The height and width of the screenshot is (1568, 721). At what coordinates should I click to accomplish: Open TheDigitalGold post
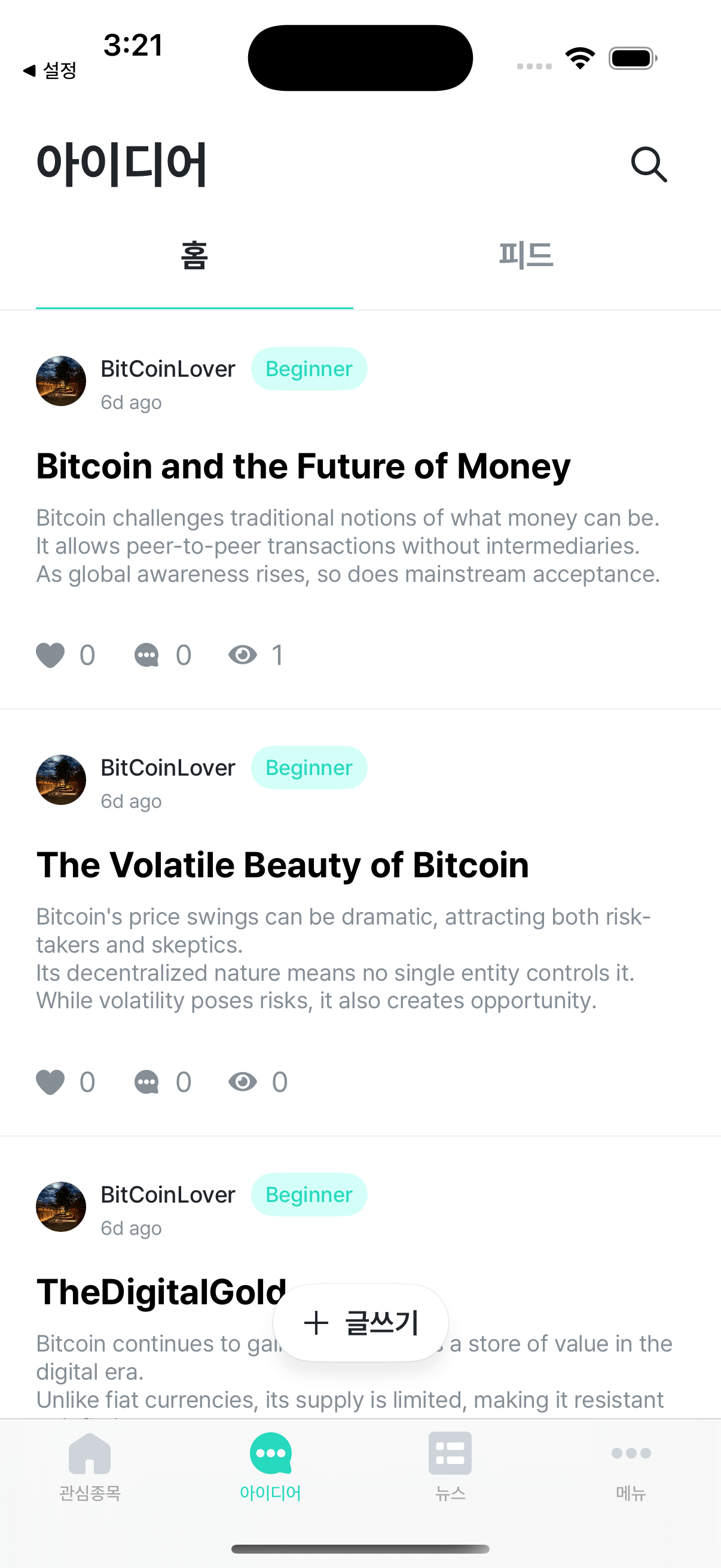tap(161, 1292)
